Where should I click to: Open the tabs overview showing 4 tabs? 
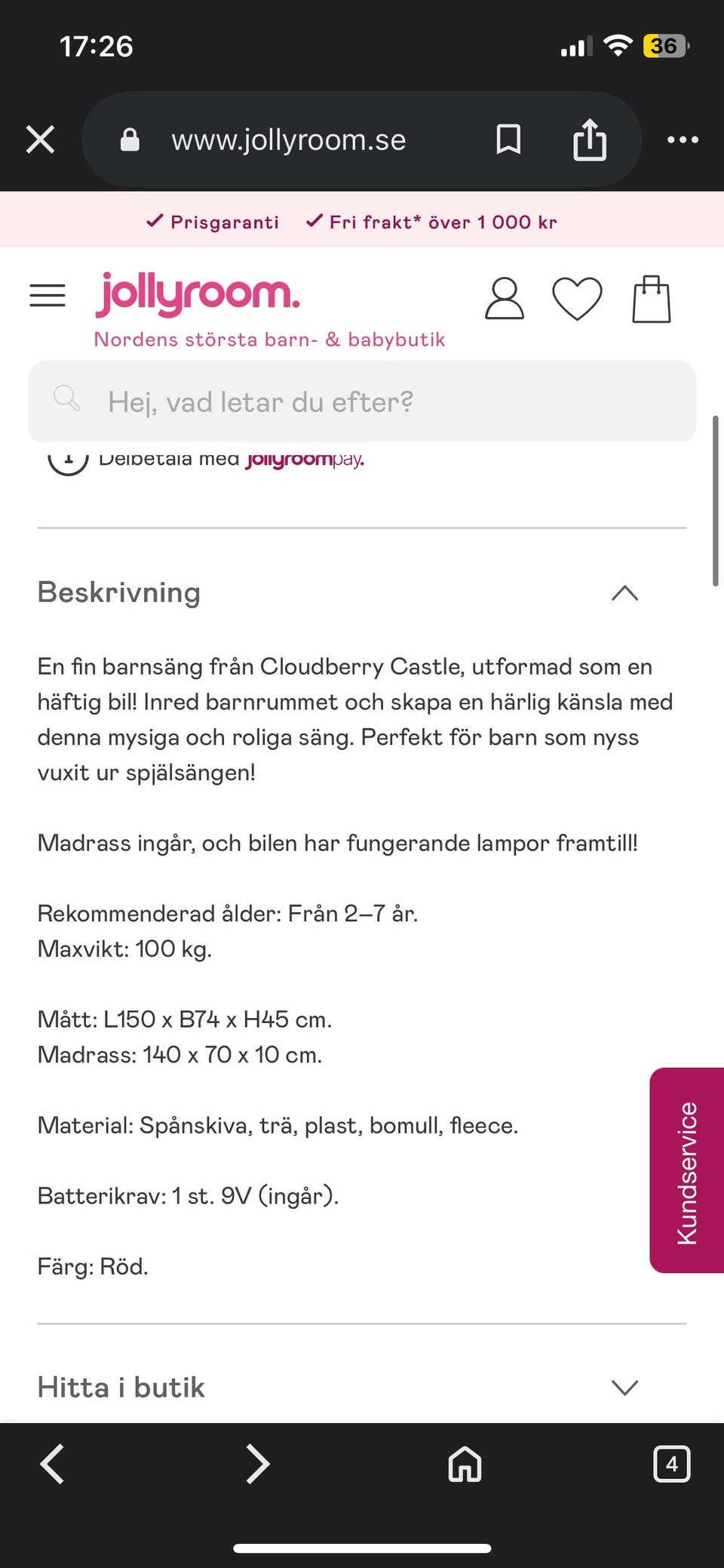[671, 1464]
